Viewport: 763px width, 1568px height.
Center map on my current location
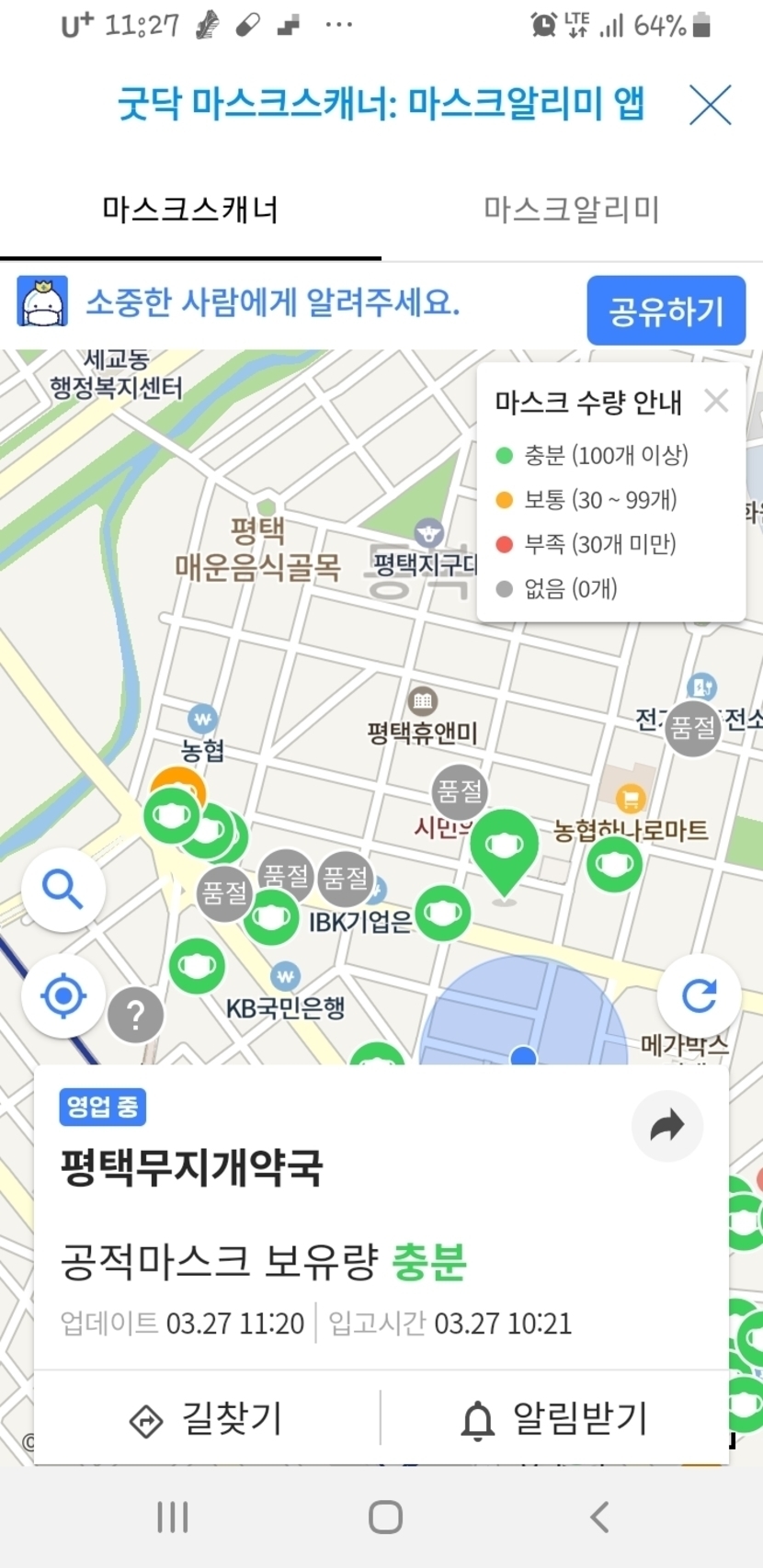63,995
